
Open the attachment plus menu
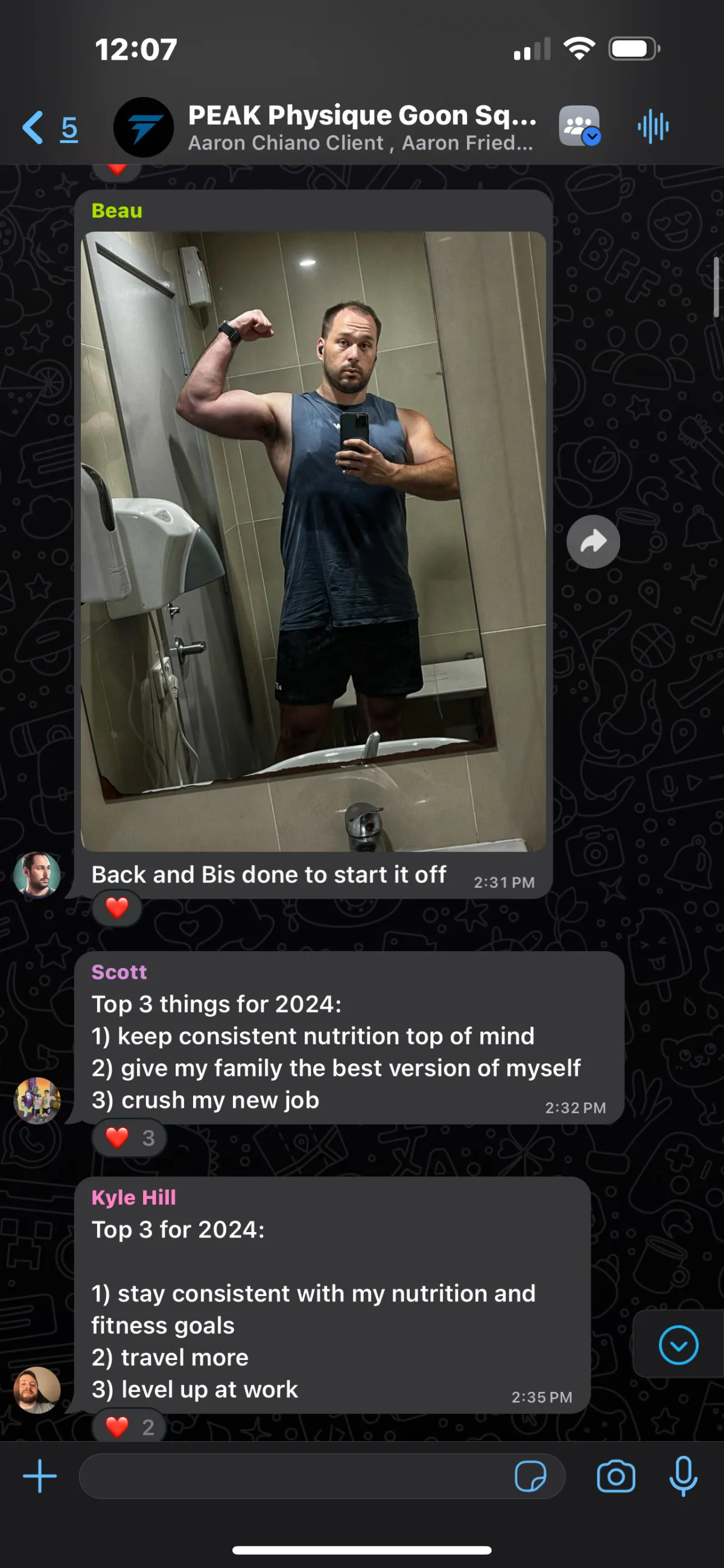pos(40,1476)
